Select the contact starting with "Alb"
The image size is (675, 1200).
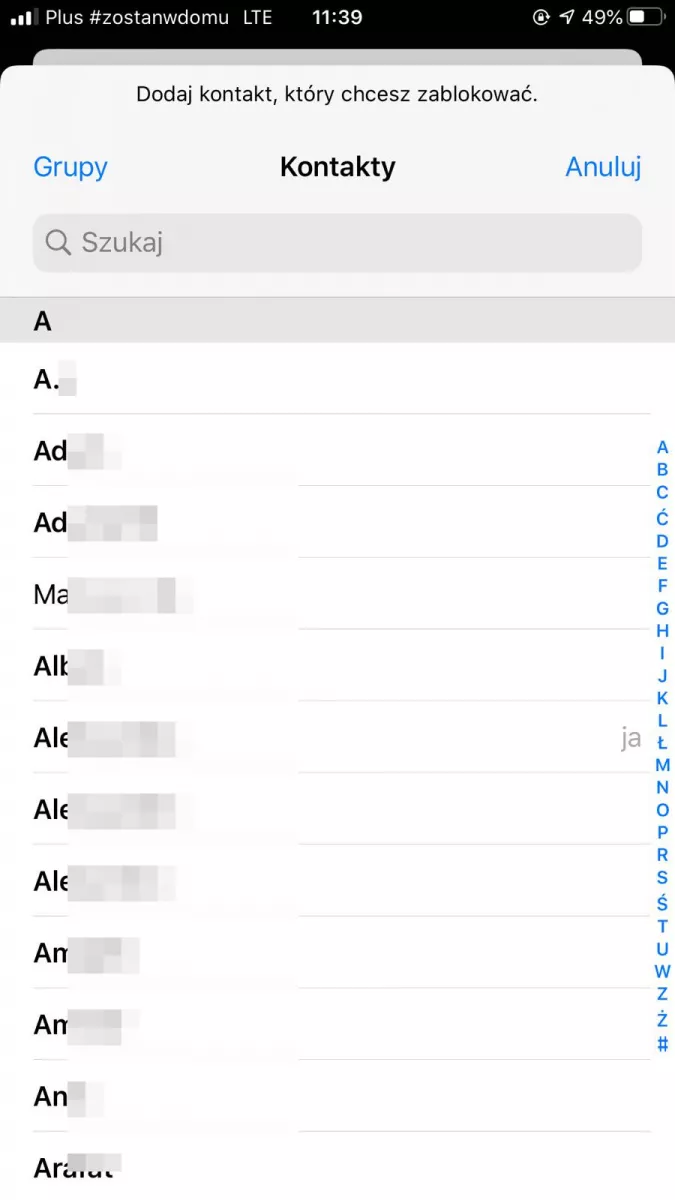coord(337,666)
